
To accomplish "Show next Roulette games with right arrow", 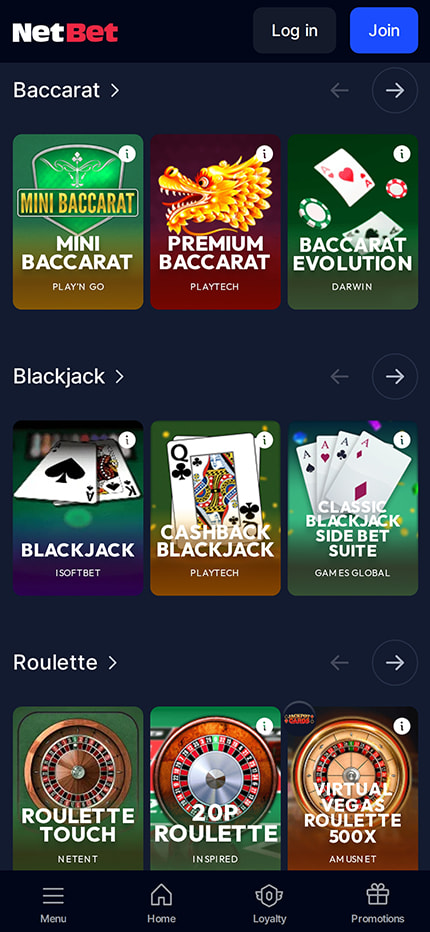I will click(x=395, y=662).
